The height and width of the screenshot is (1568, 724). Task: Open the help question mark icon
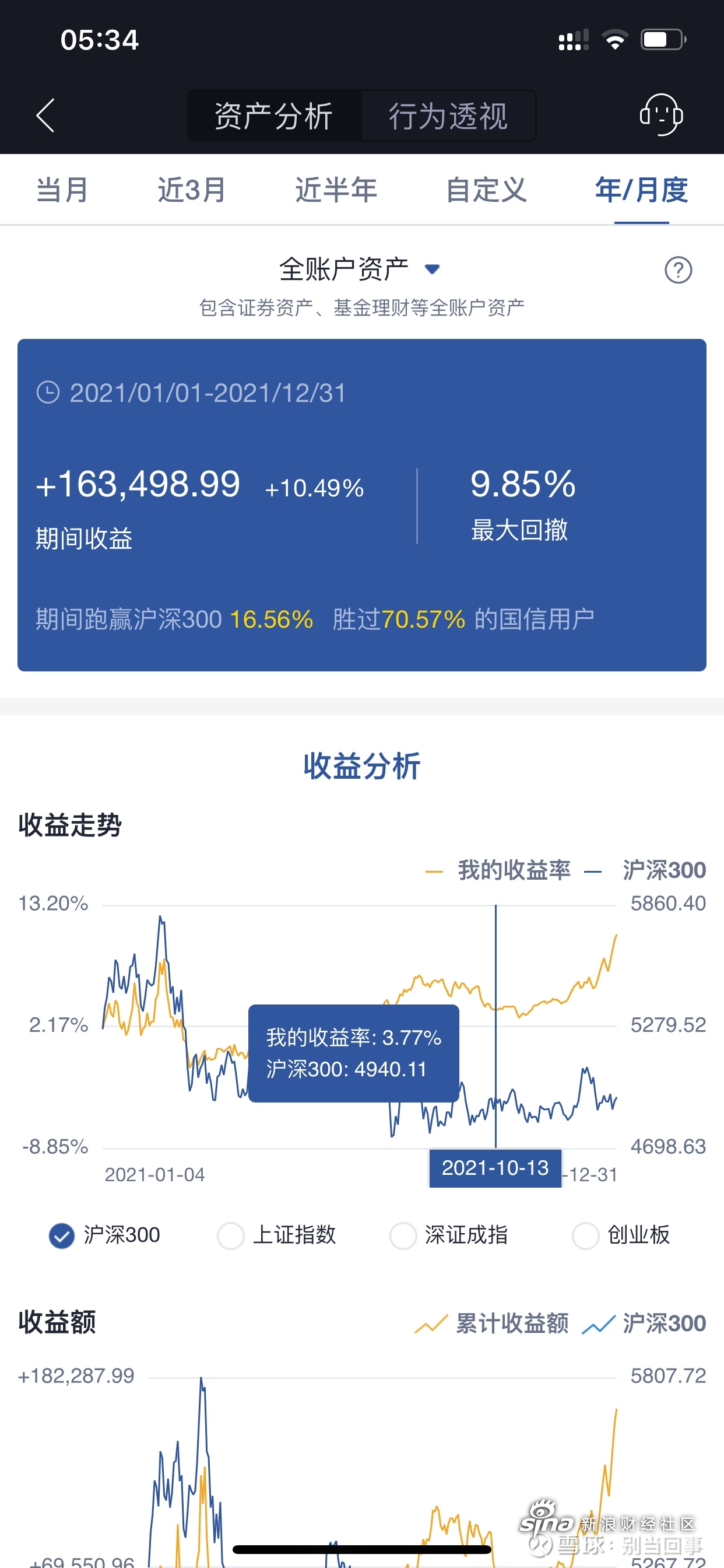pos(678,269)
